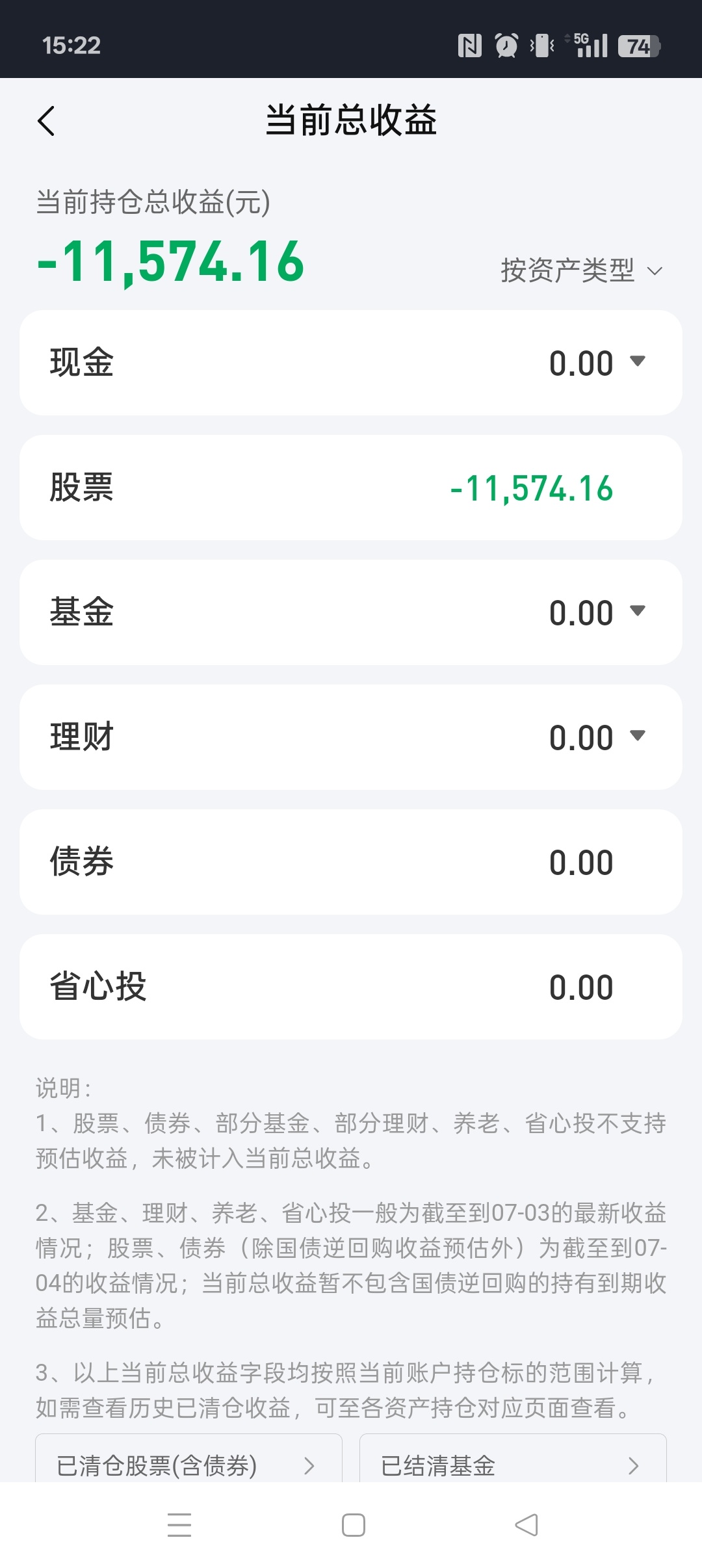Go back from 当前总收益 page
This screenshot has width=702, height=1568.
46,121
